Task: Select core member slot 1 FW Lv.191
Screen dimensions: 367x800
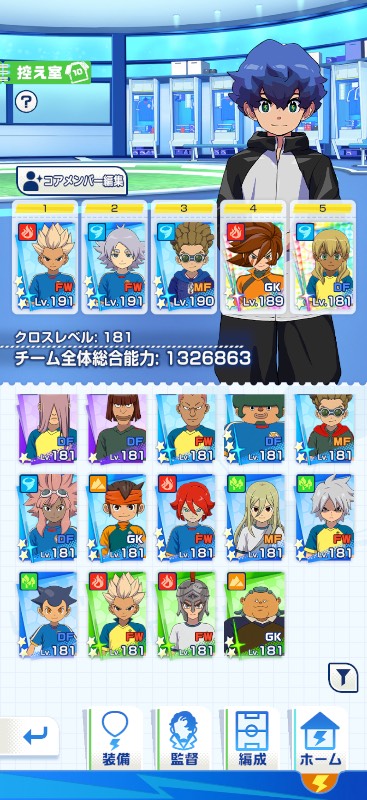Action: (46, 257)
